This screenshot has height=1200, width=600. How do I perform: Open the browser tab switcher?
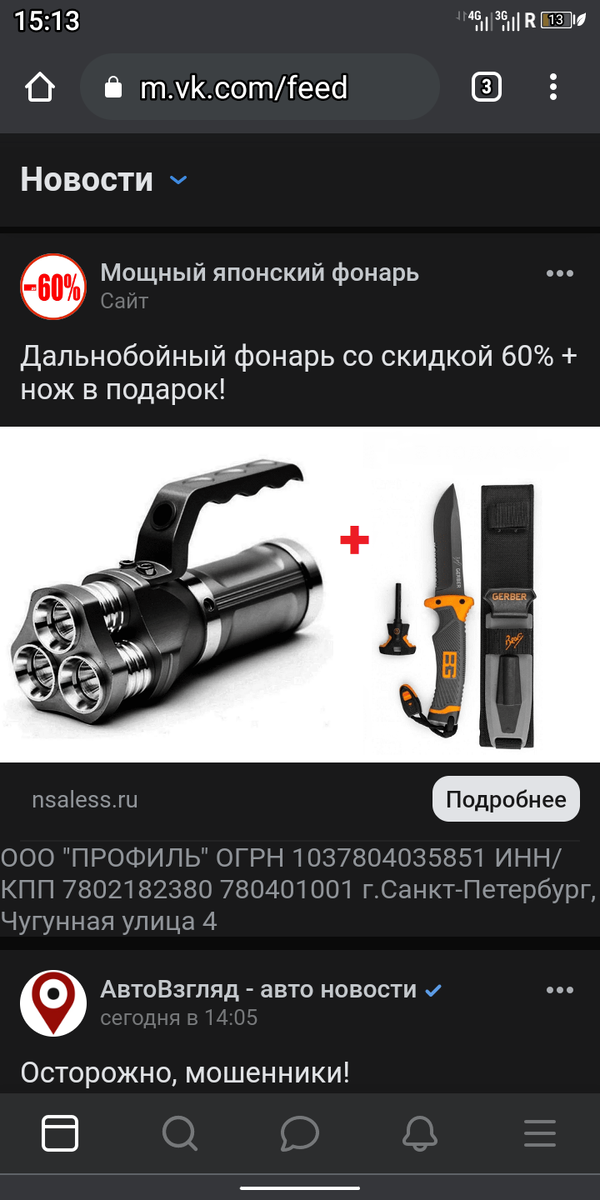pyautogui.click(x=486, y=88)
